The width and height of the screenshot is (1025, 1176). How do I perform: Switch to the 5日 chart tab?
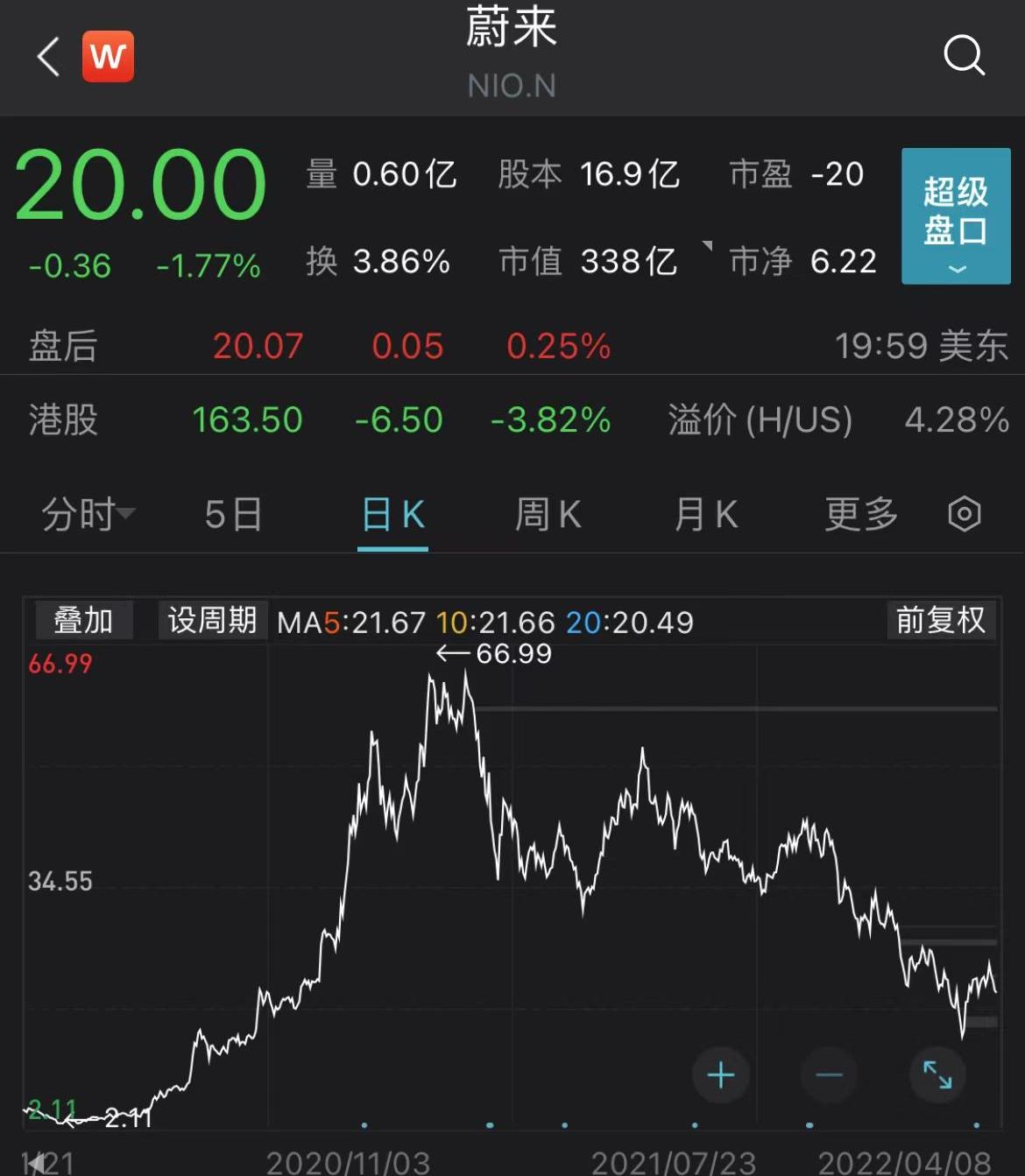tap(233, 514)
